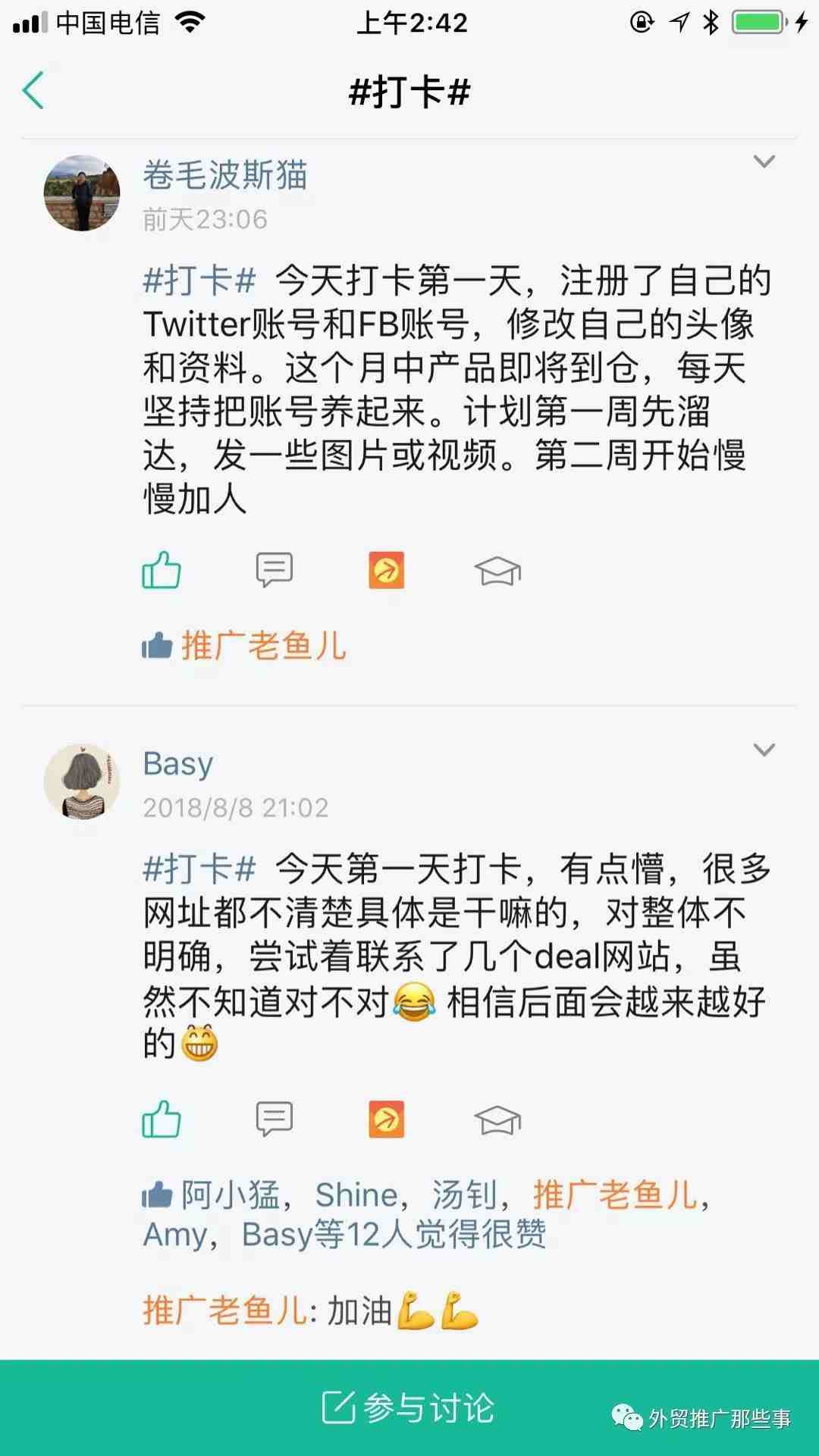
Task: Open the #打卡# hashtag in 卷毛波斯猫's post
Action: click(x=199, y=281)
